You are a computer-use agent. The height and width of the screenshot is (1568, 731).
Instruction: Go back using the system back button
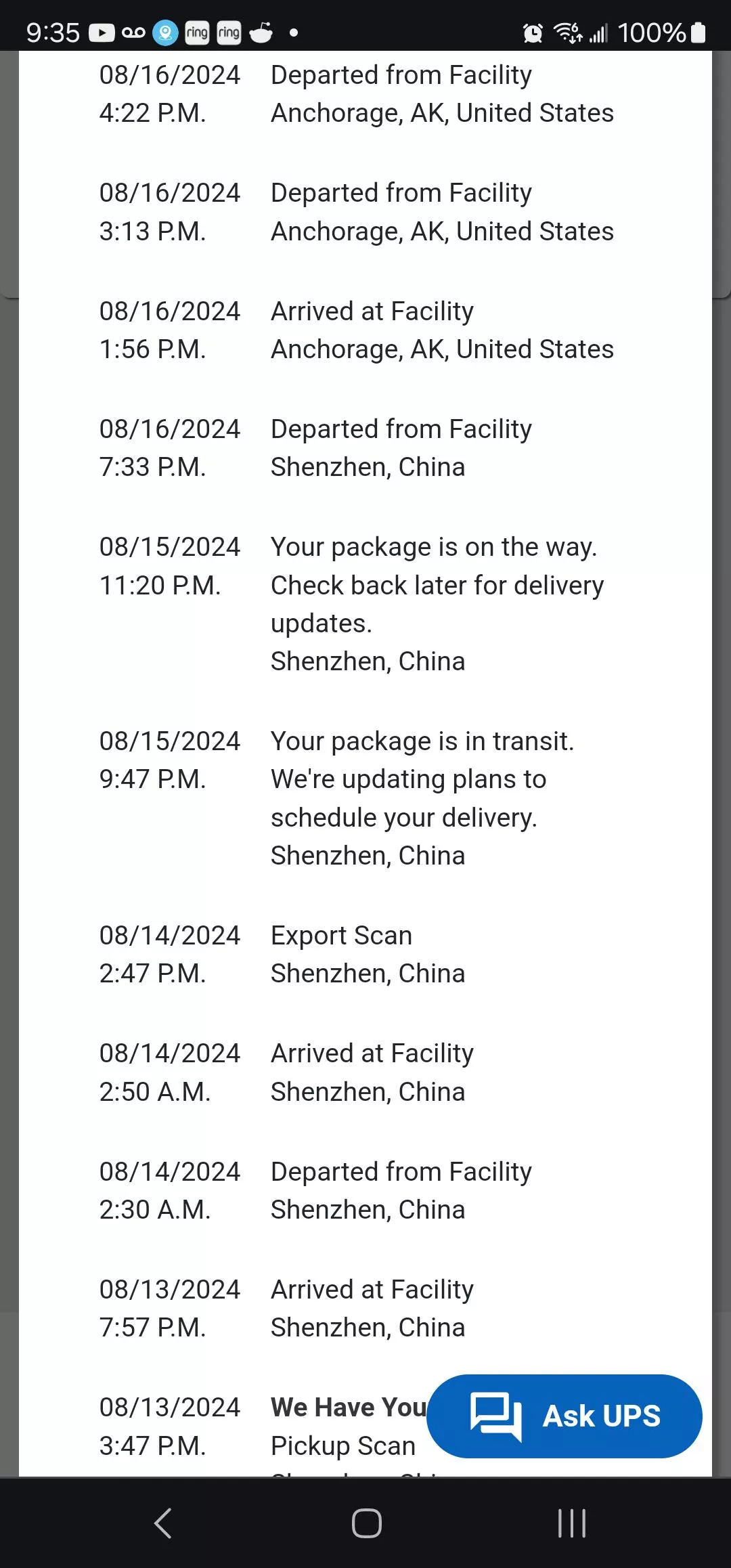point(163,1523)
